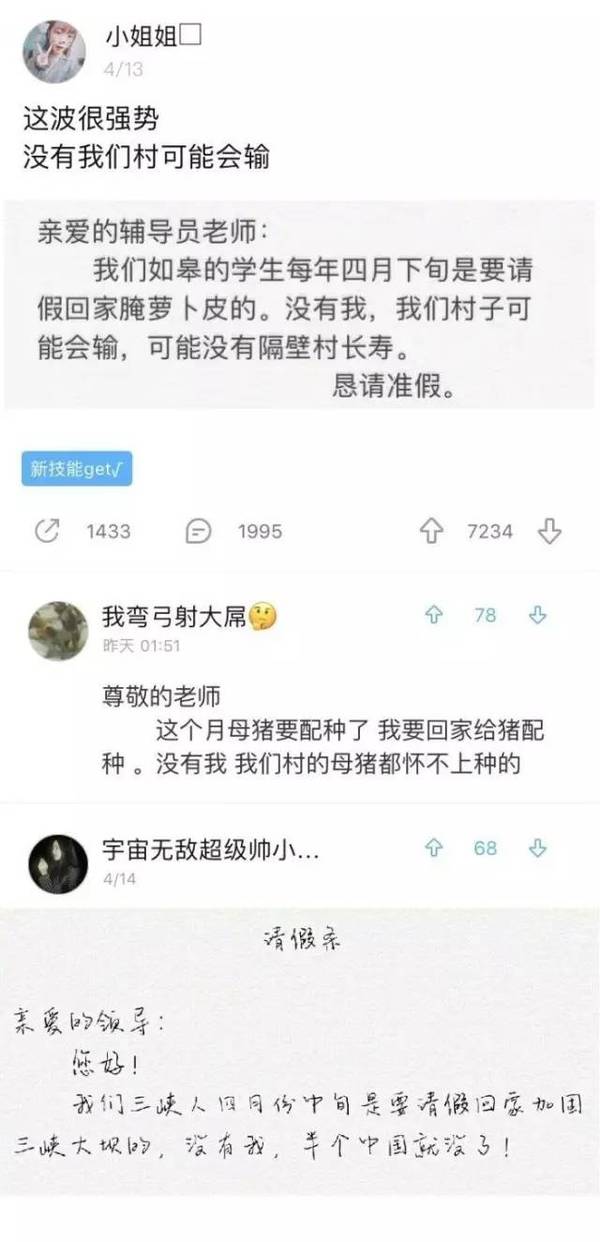Downvote the comment by 宇宙无敌超级帅小

pos(538,848)
